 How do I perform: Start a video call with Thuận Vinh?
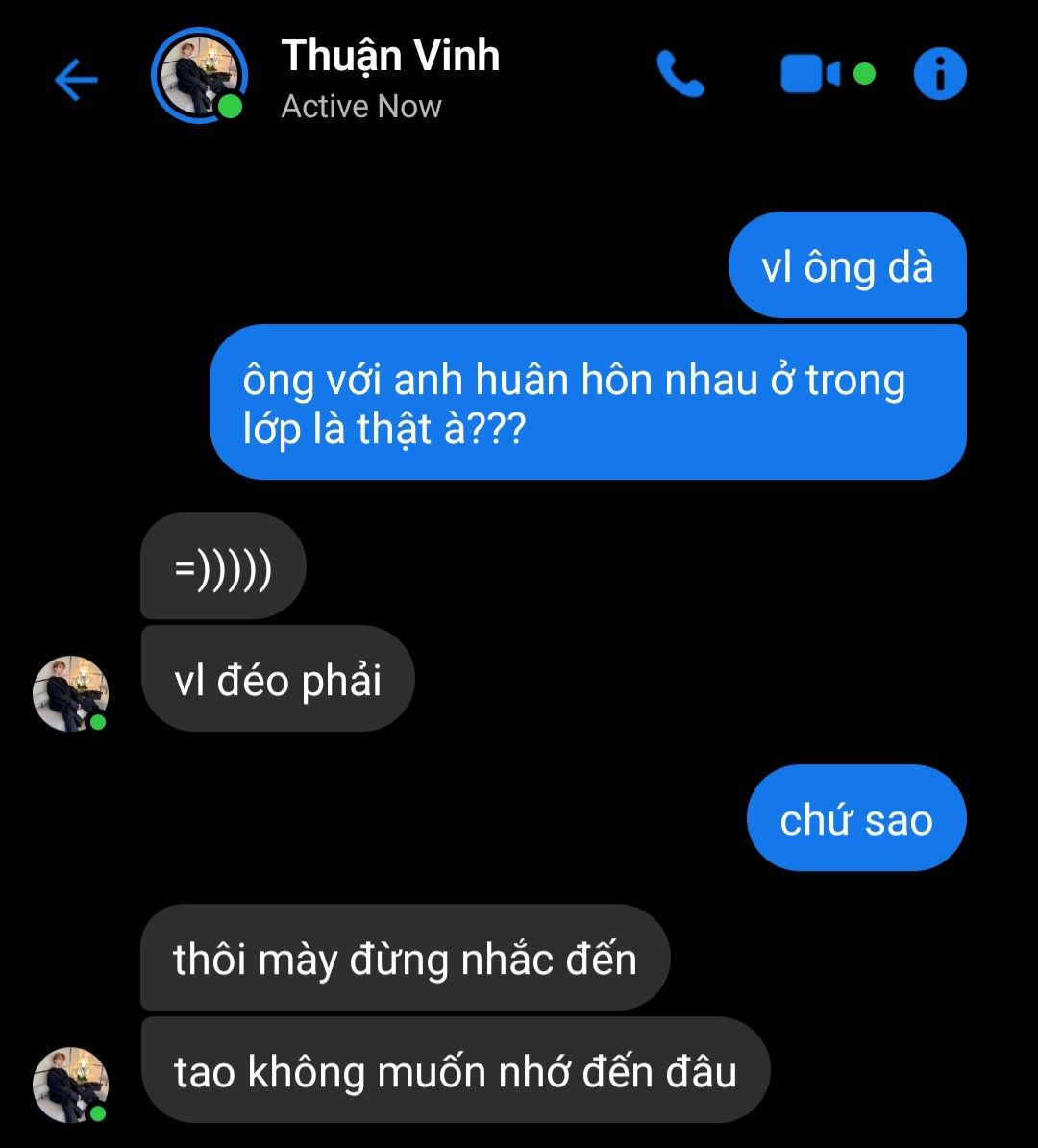(810, 75)
